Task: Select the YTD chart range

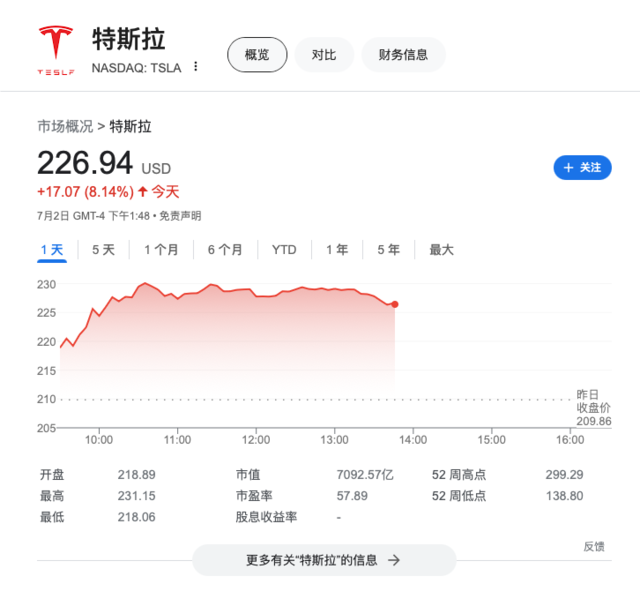Action: click(x=284, y=250)
